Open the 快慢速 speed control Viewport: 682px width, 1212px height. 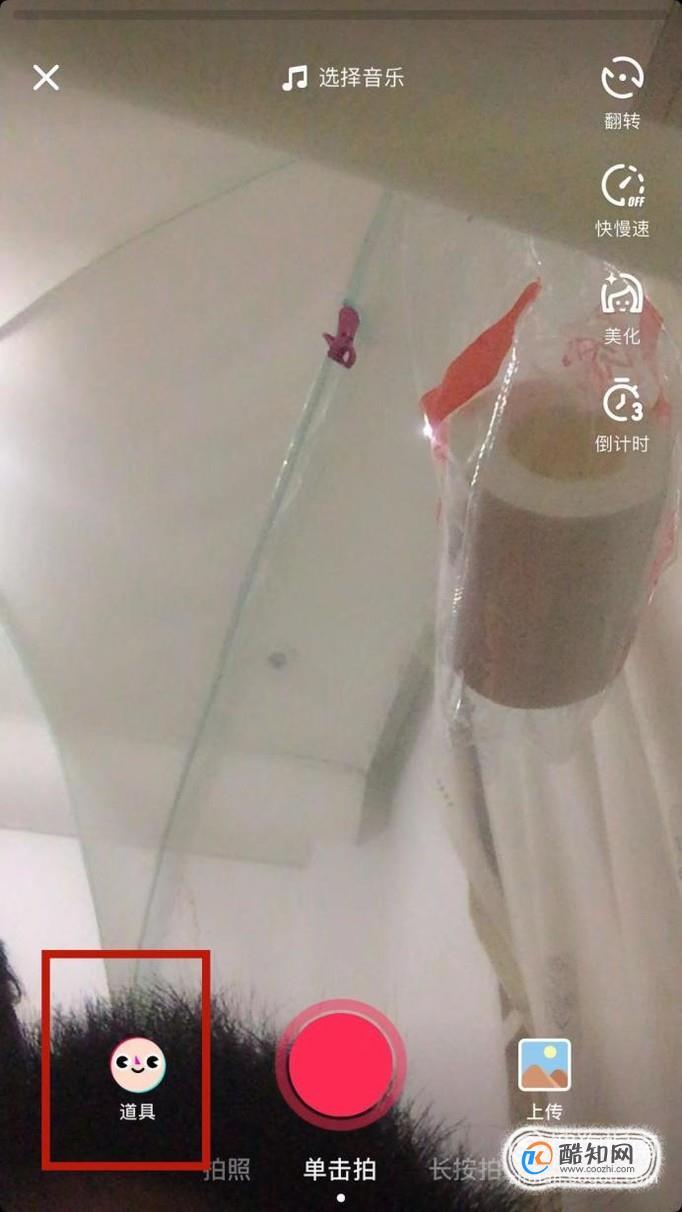[622, 201]
